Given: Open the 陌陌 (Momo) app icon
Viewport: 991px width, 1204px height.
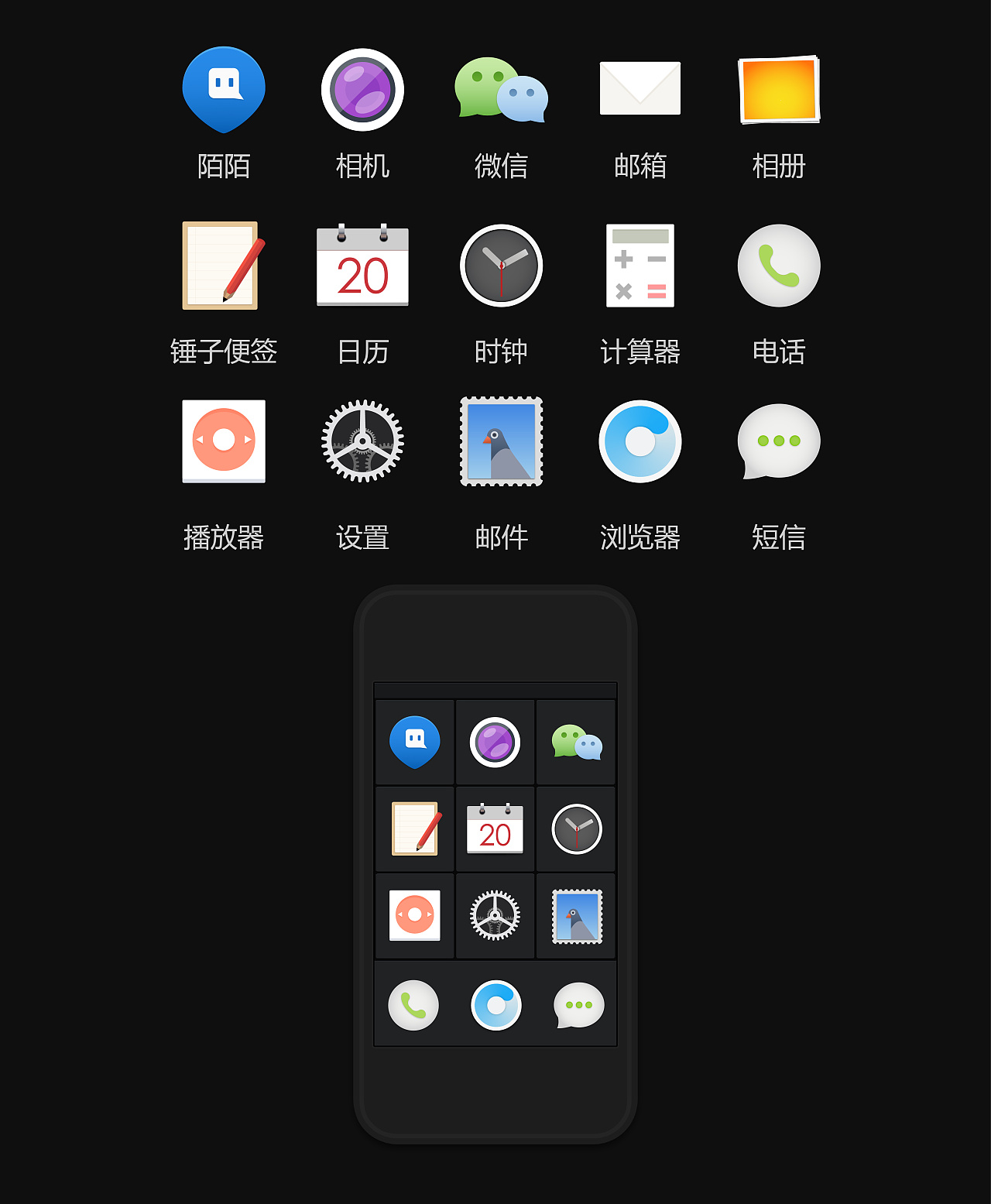Looking at the screenshot, I should [224, 87].
